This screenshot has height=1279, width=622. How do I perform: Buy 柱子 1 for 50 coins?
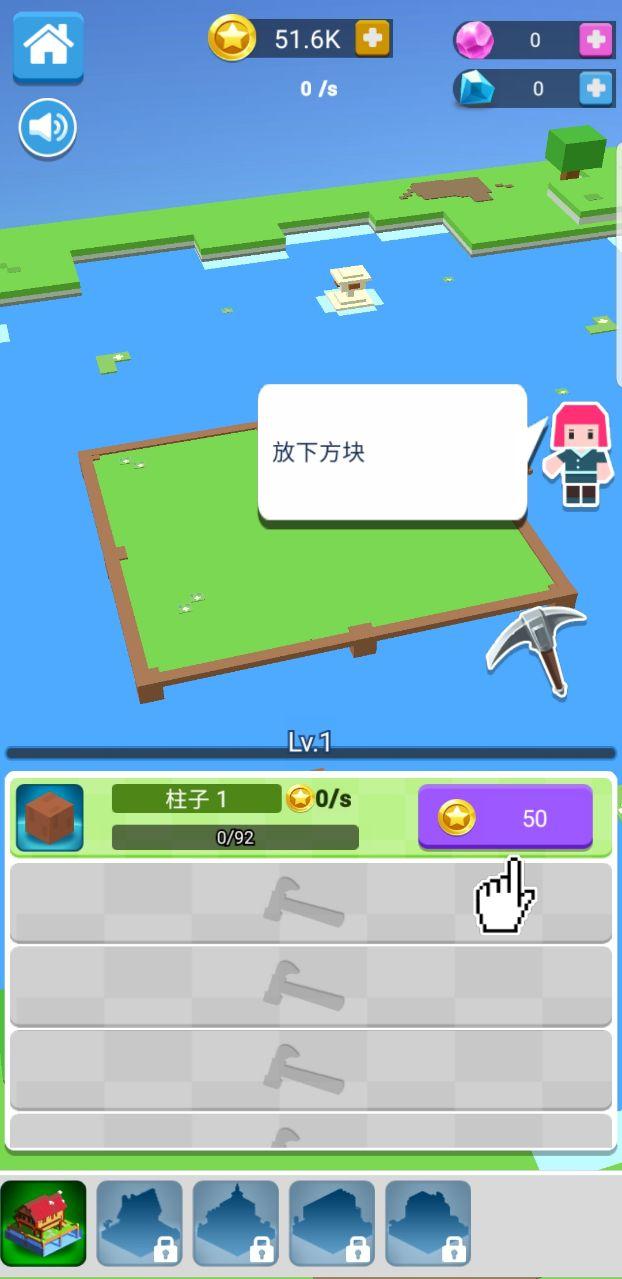coord(505,817)
